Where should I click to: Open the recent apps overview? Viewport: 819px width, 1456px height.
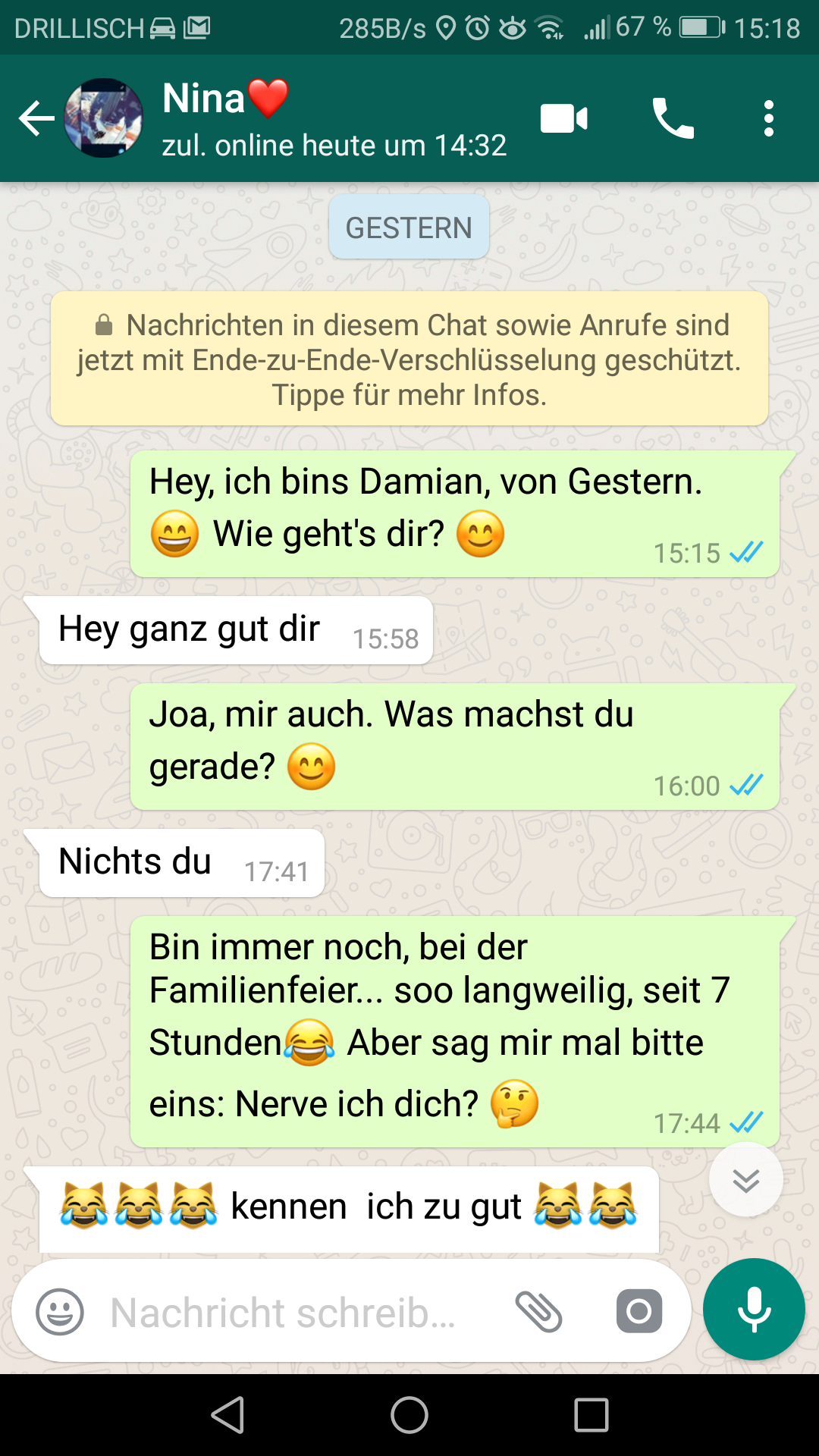pos(591,1415)
